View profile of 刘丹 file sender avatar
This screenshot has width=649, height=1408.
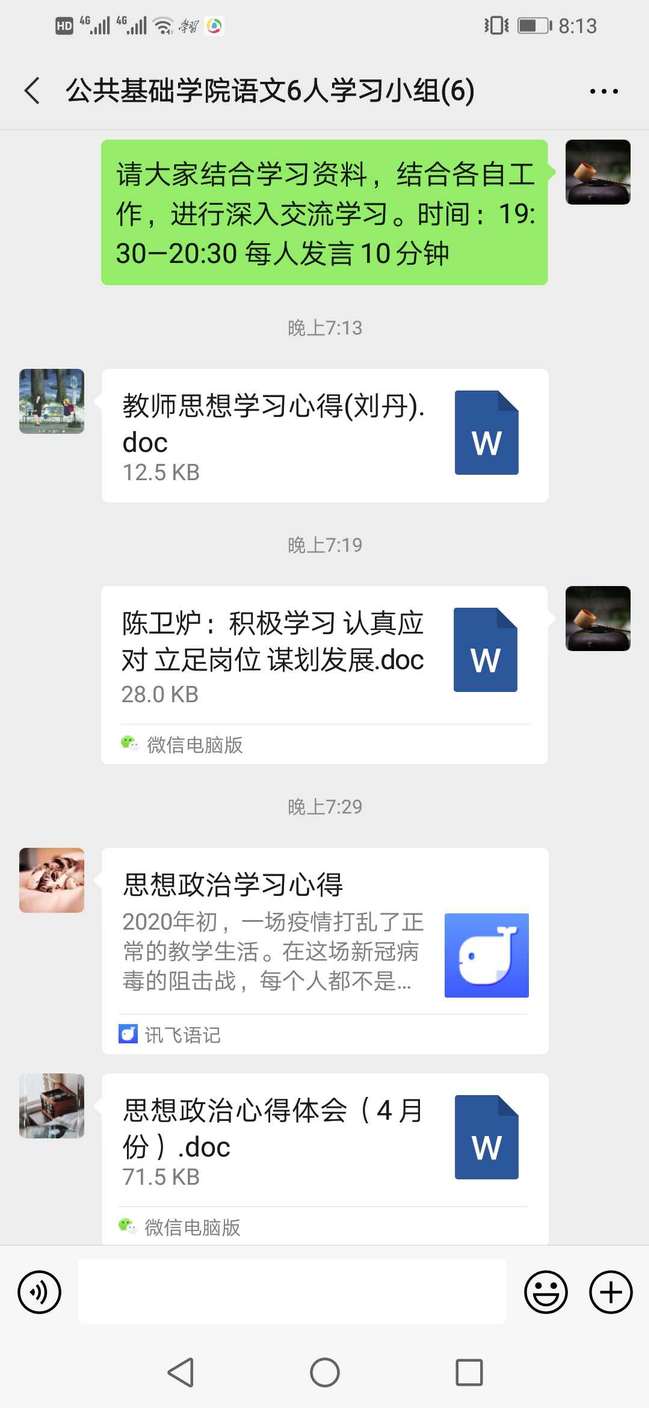(52, 401)
